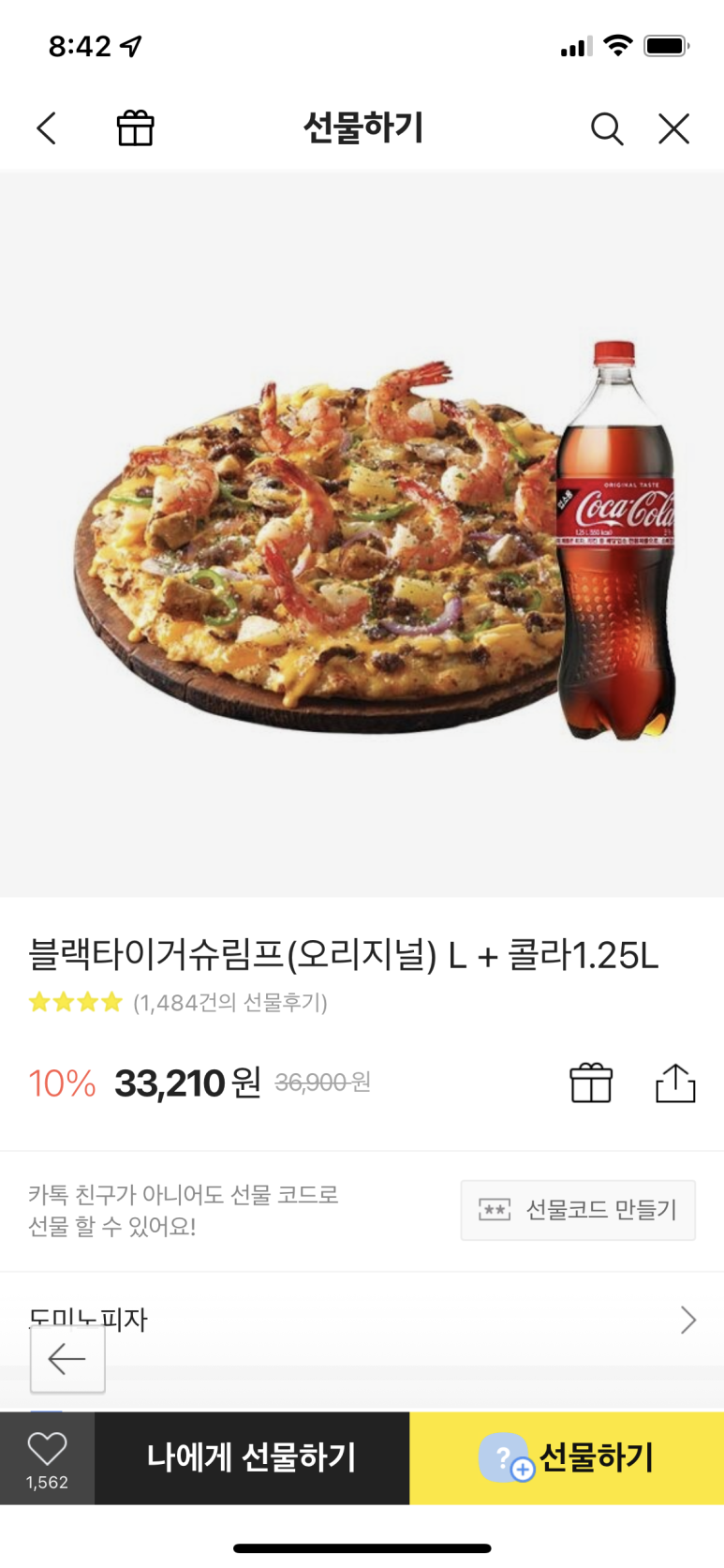The image size is (724, 1568).
Task: View the 1,484 gift reviews
Action: click(x=229, y=1003)
